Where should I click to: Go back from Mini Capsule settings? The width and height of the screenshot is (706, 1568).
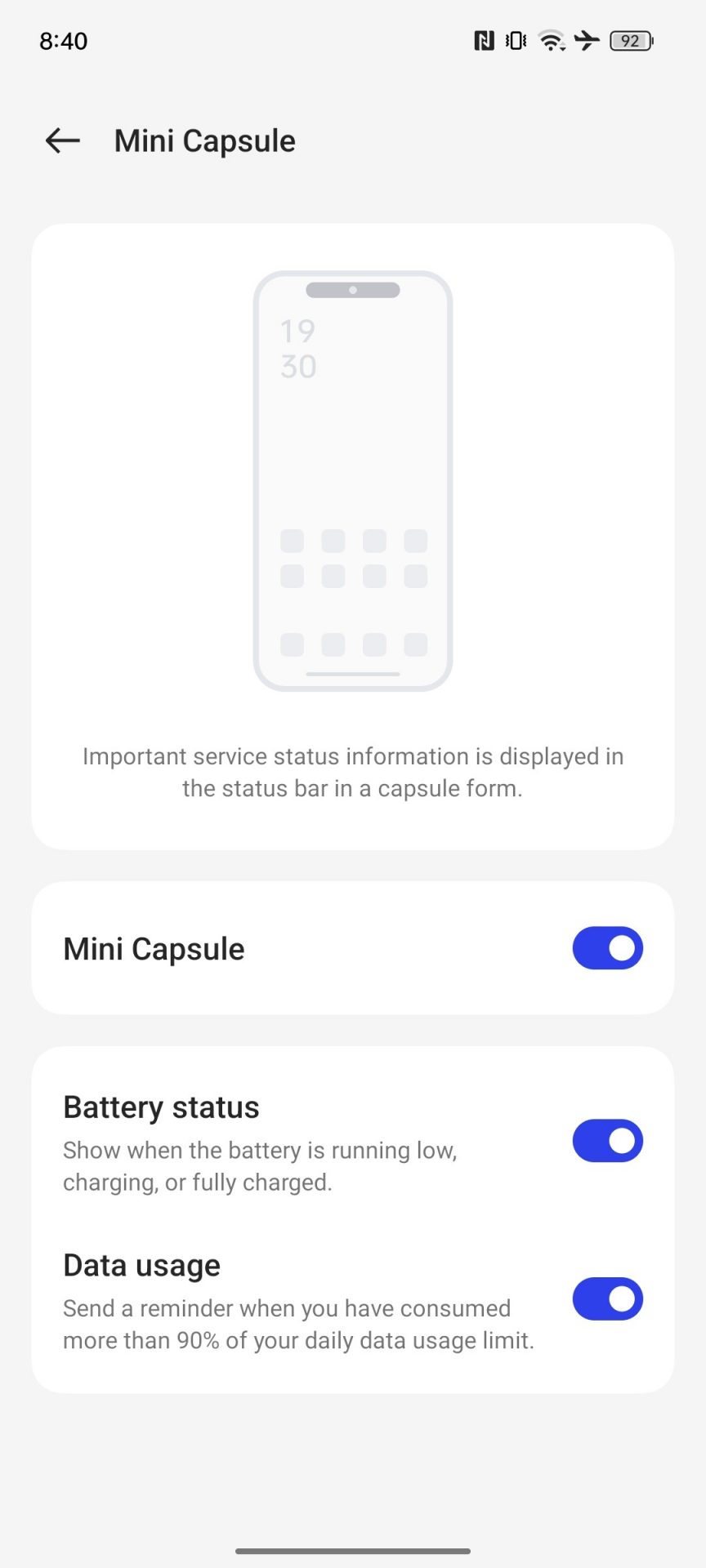click(x=62, y=140)
